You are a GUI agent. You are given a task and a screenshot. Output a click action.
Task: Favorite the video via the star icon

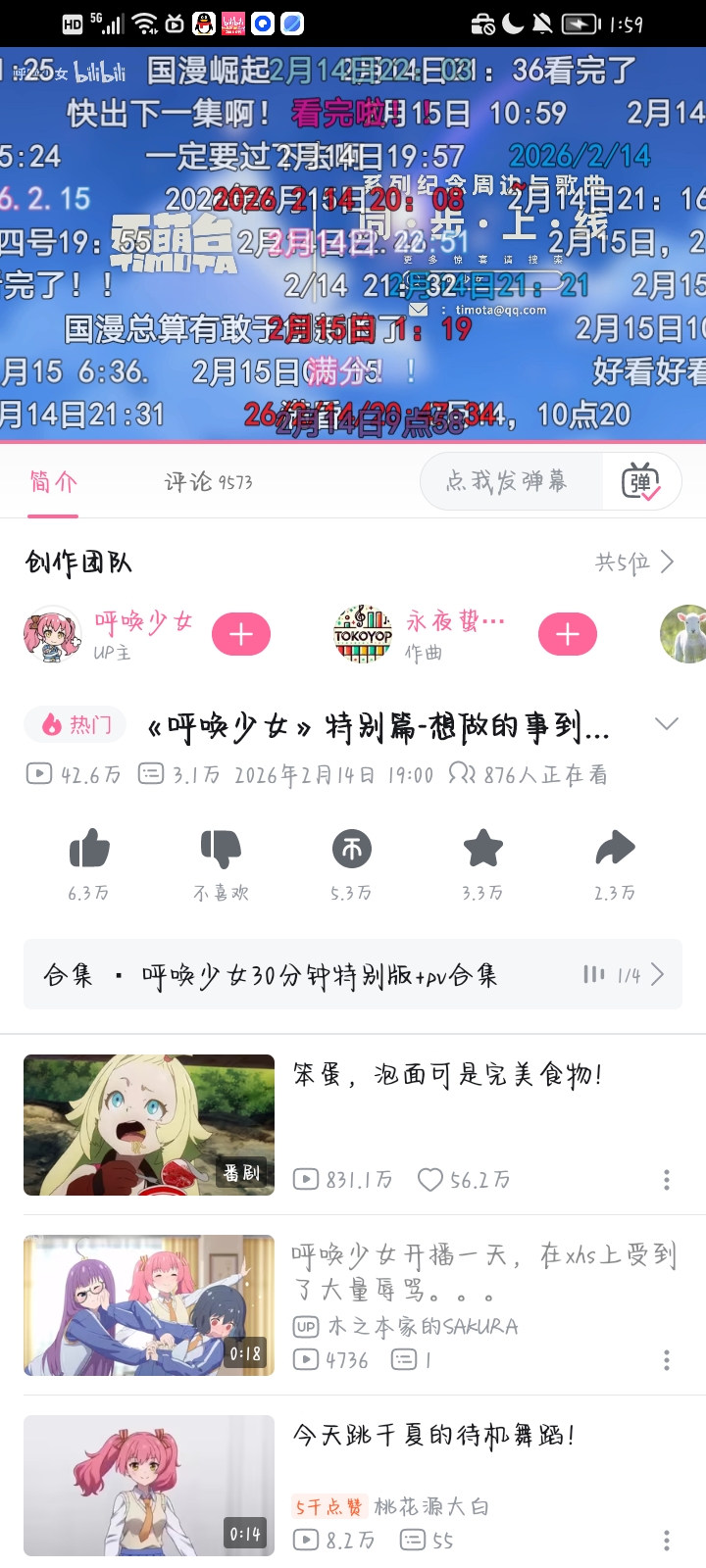tap(482, 851)
